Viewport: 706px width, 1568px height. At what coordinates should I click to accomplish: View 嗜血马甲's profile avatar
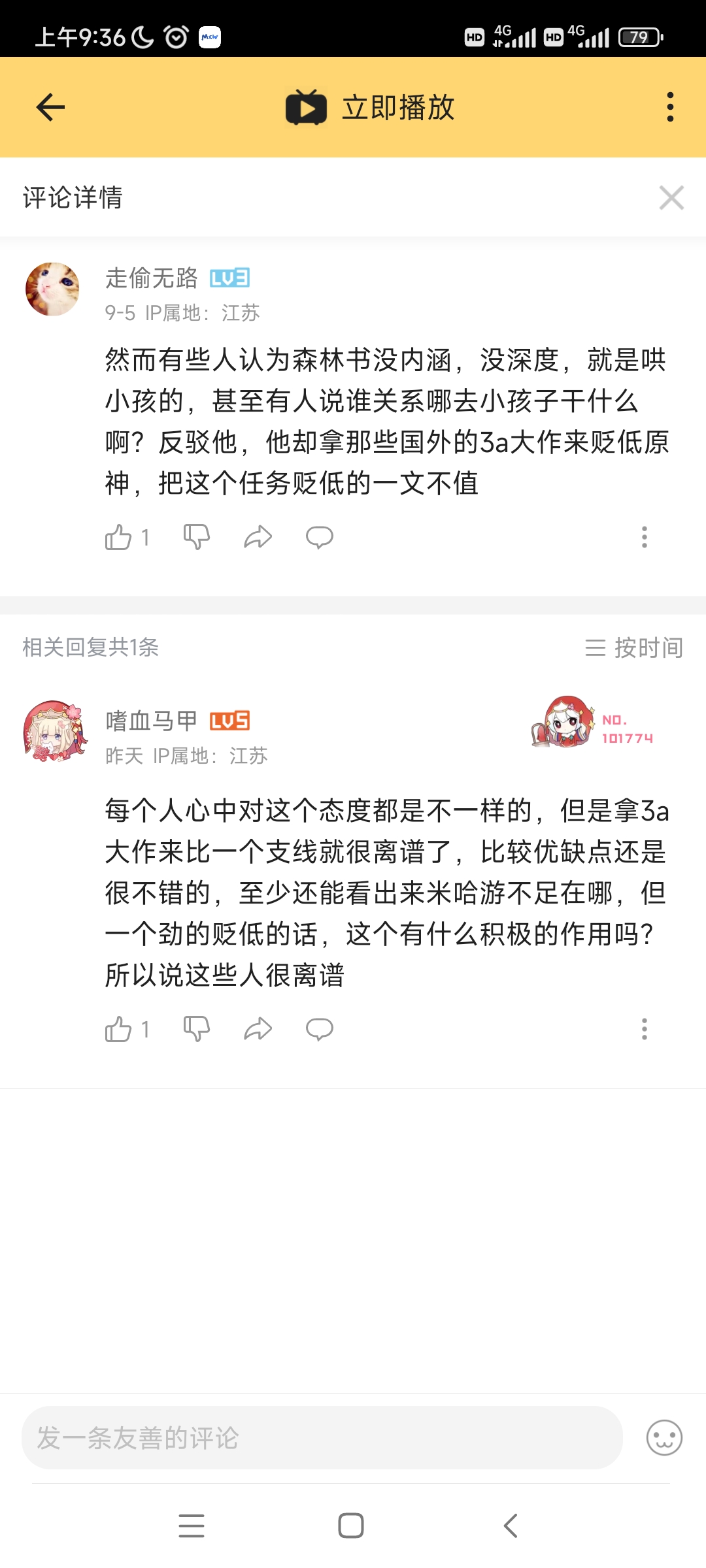pos(55,731)
